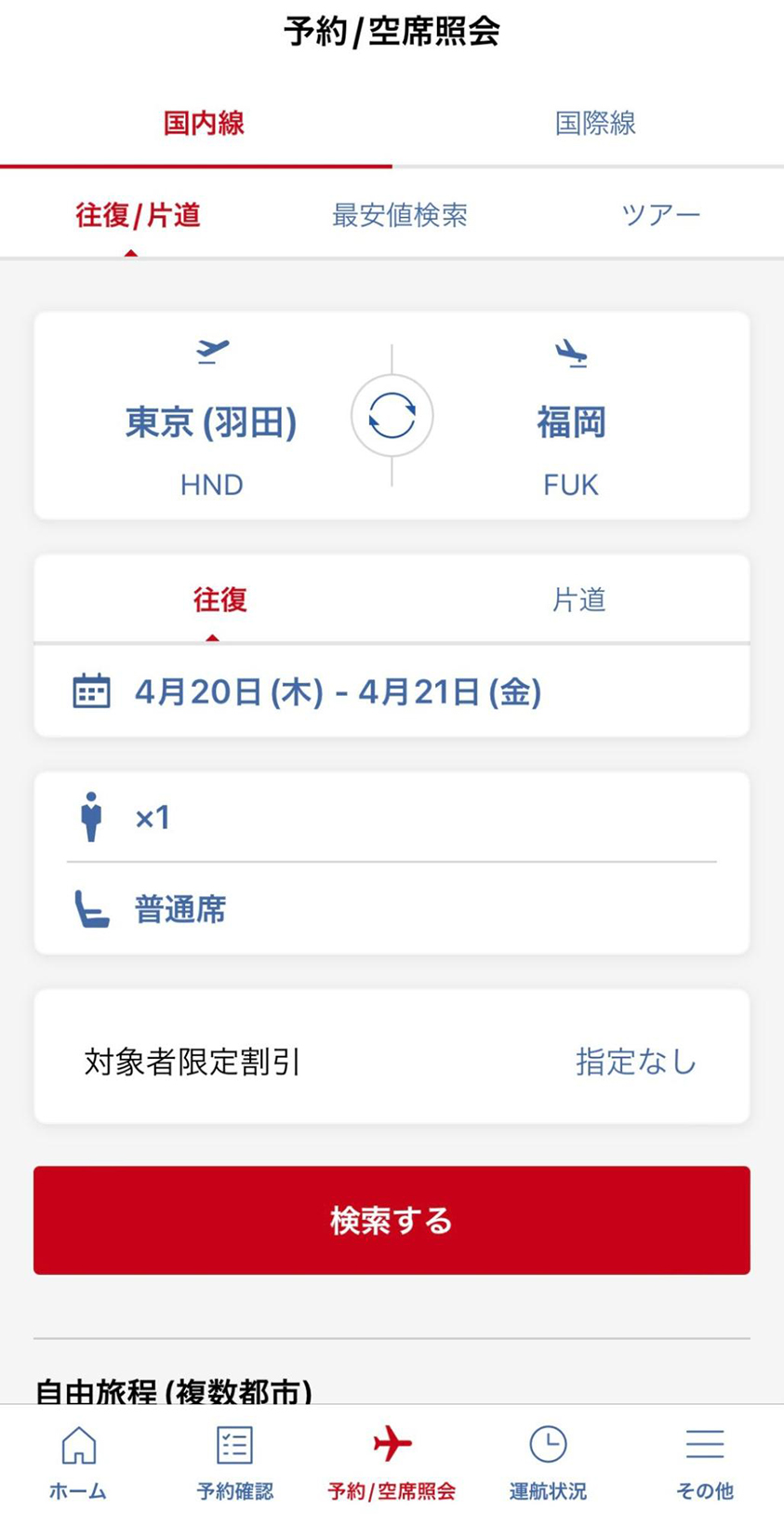Select 往復 round trip option
Viewport: 784px width, 1525px height.
(220, 600)
